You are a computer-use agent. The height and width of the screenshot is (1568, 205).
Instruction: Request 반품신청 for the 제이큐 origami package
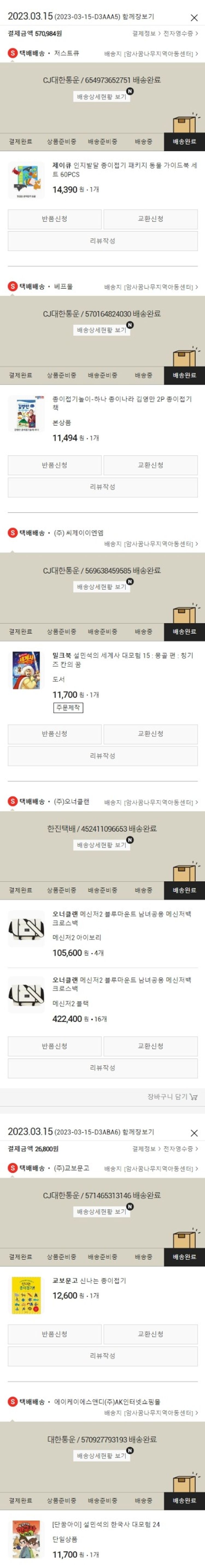(x=54, y=219)
